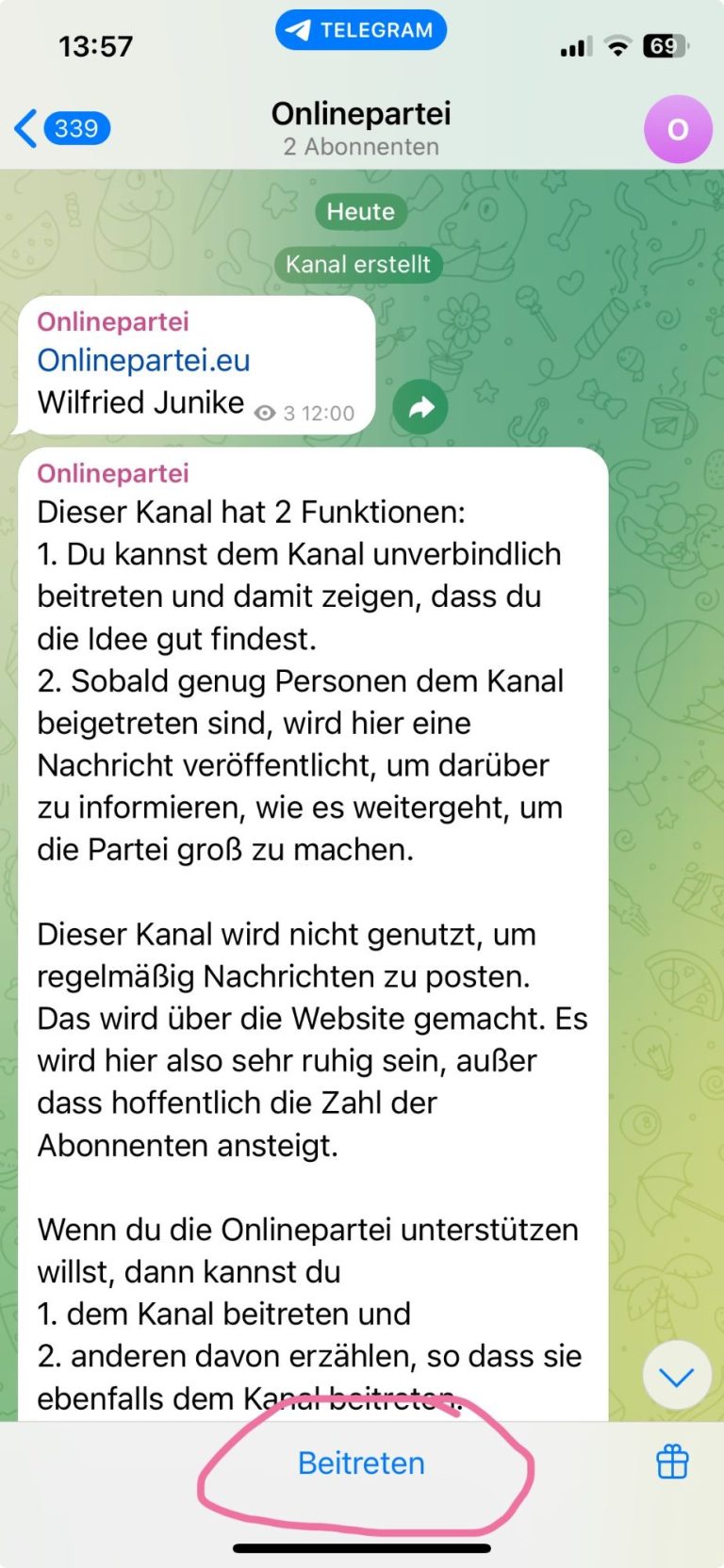724x1568 pixels.
Task: Go back to the chat list
Action: [58, 128]
